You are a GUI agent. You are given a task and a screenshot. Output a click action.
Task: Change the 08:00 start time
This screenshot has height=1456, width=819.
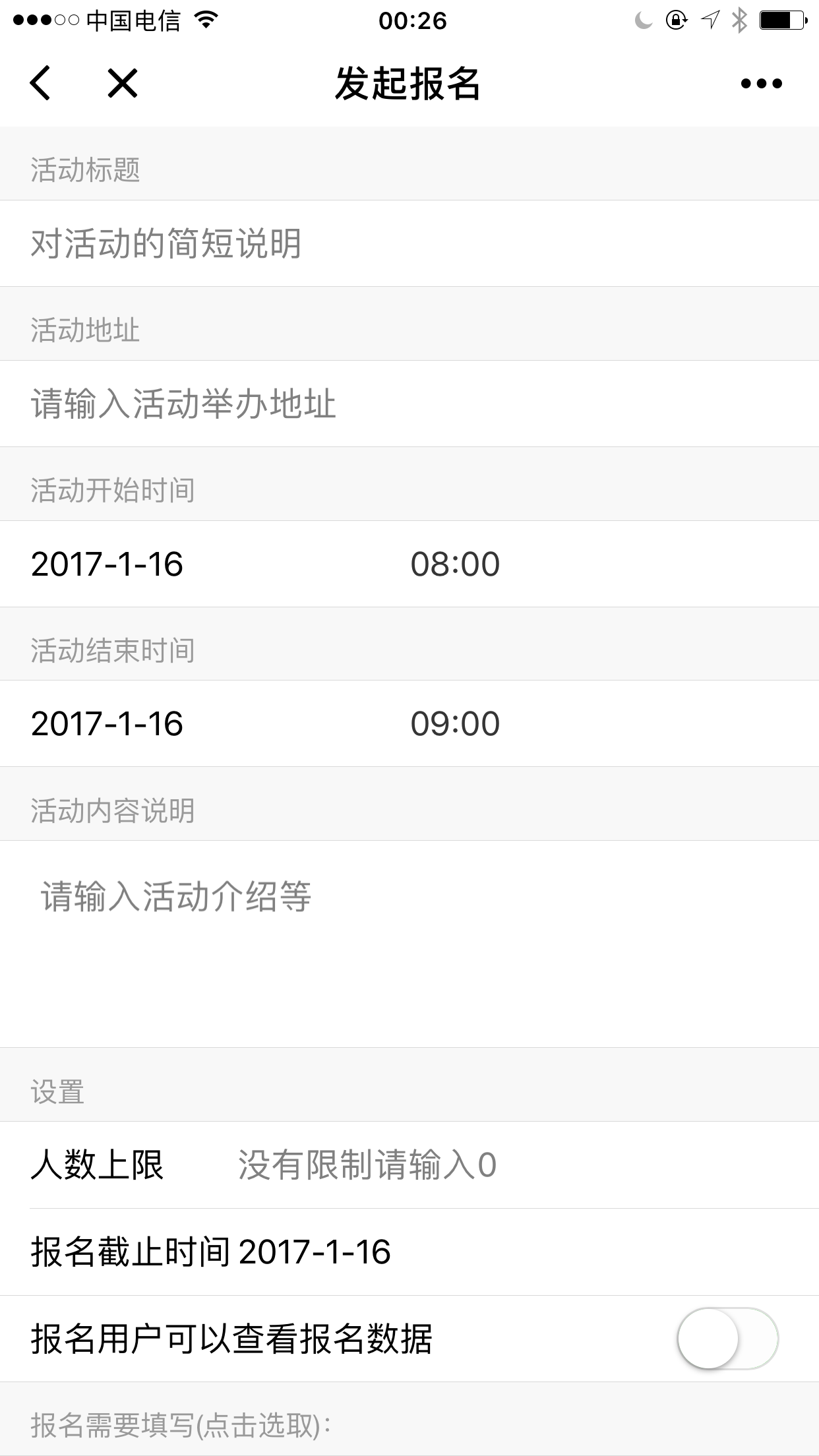click(x=455, y=564)
